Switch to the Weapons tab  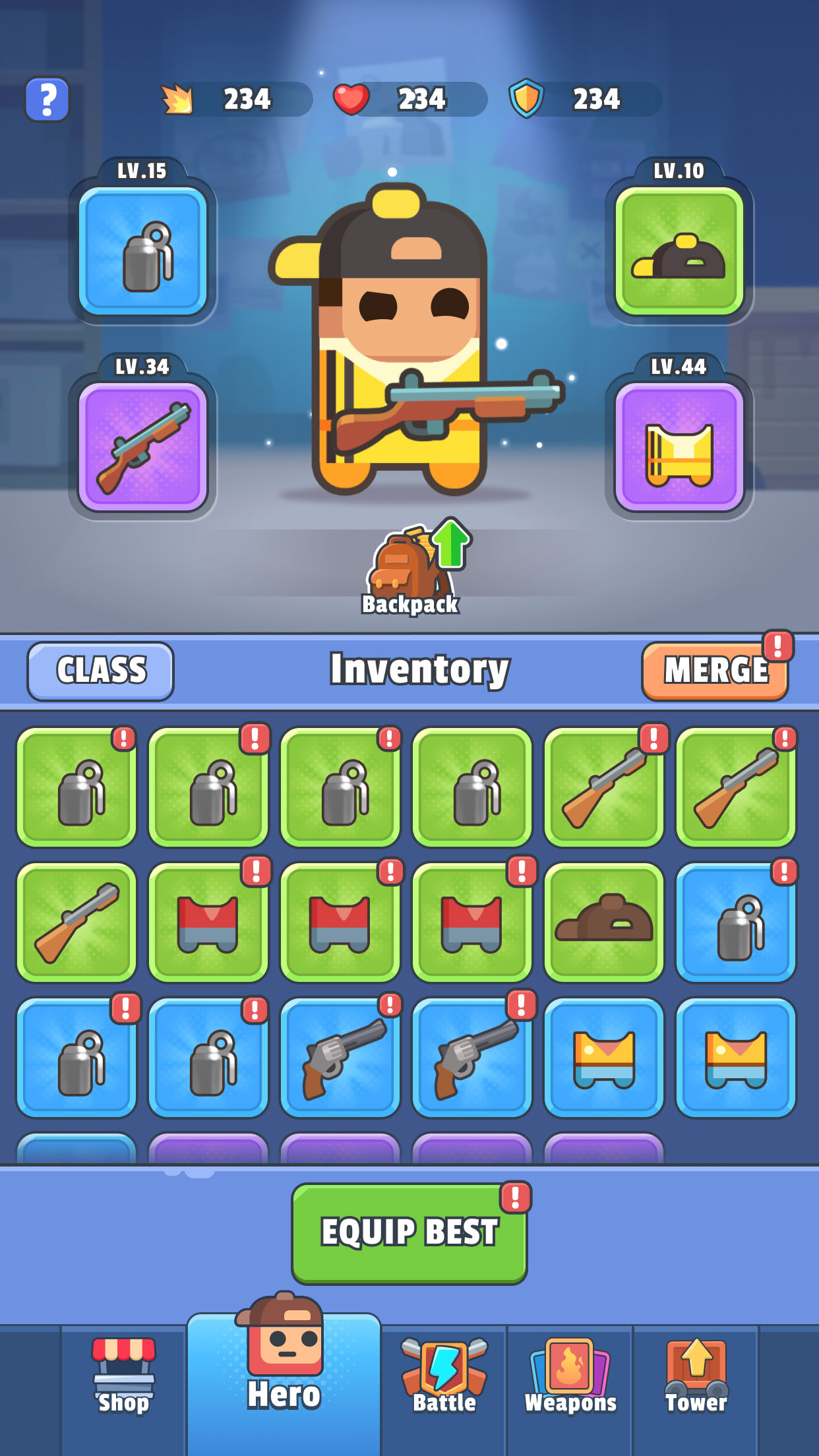coord(570,1377)
